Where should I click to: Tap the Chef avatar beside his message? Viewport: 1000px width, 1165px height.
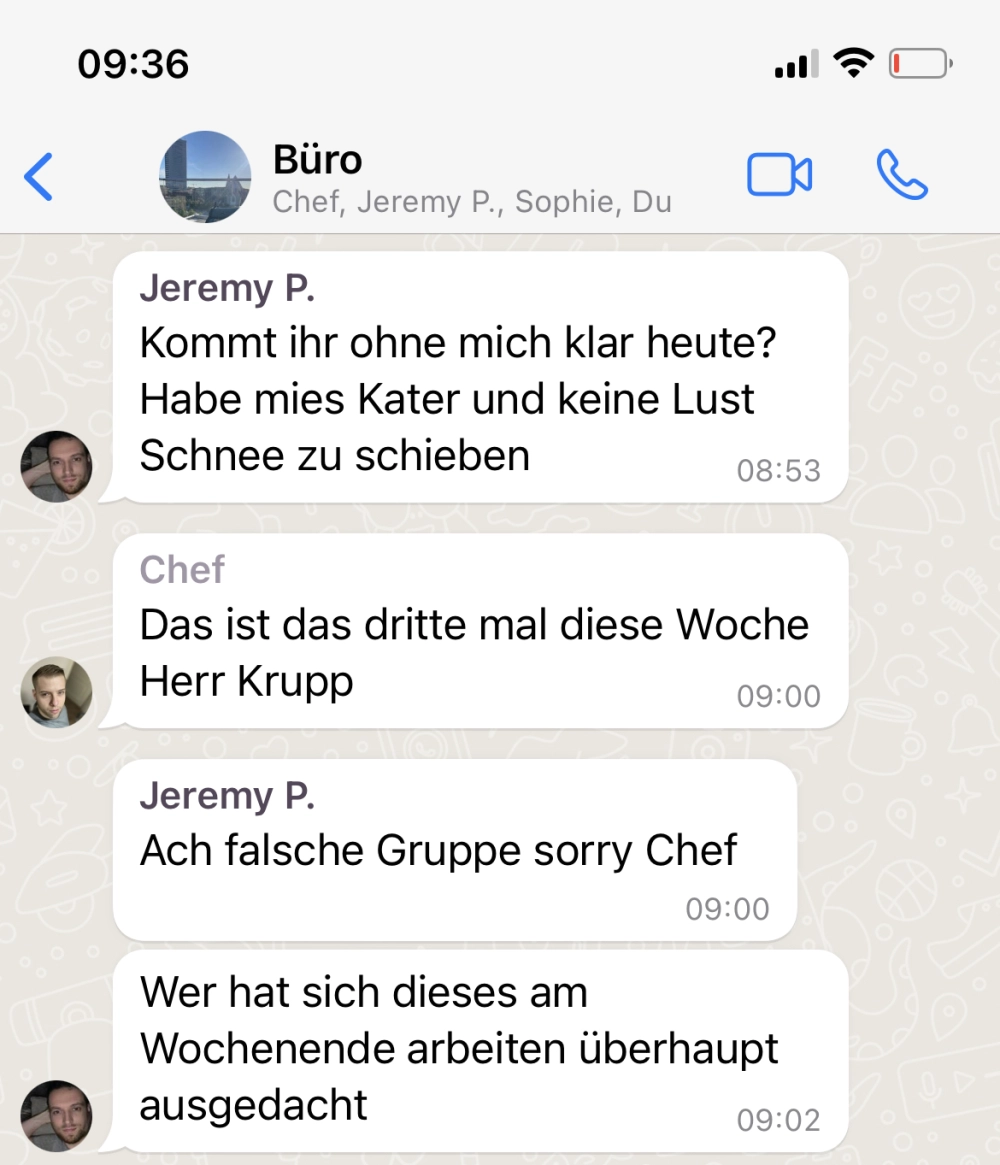[x=56, y=692]
